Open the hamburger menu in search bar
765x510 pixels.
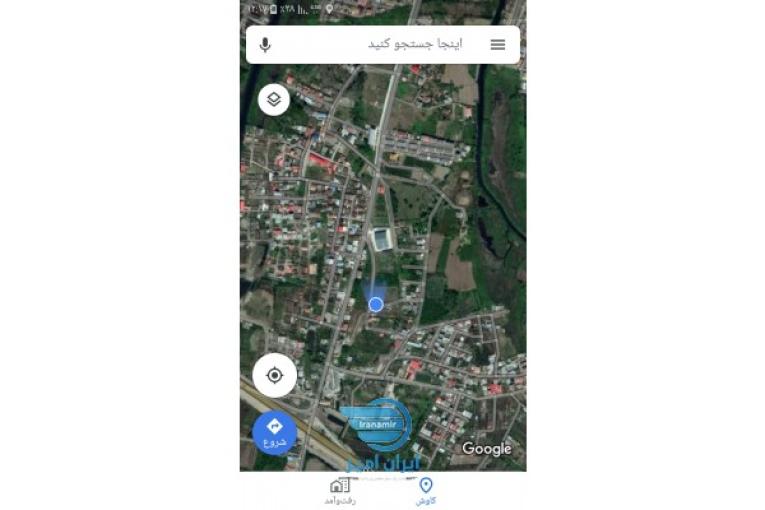point(497,44)
